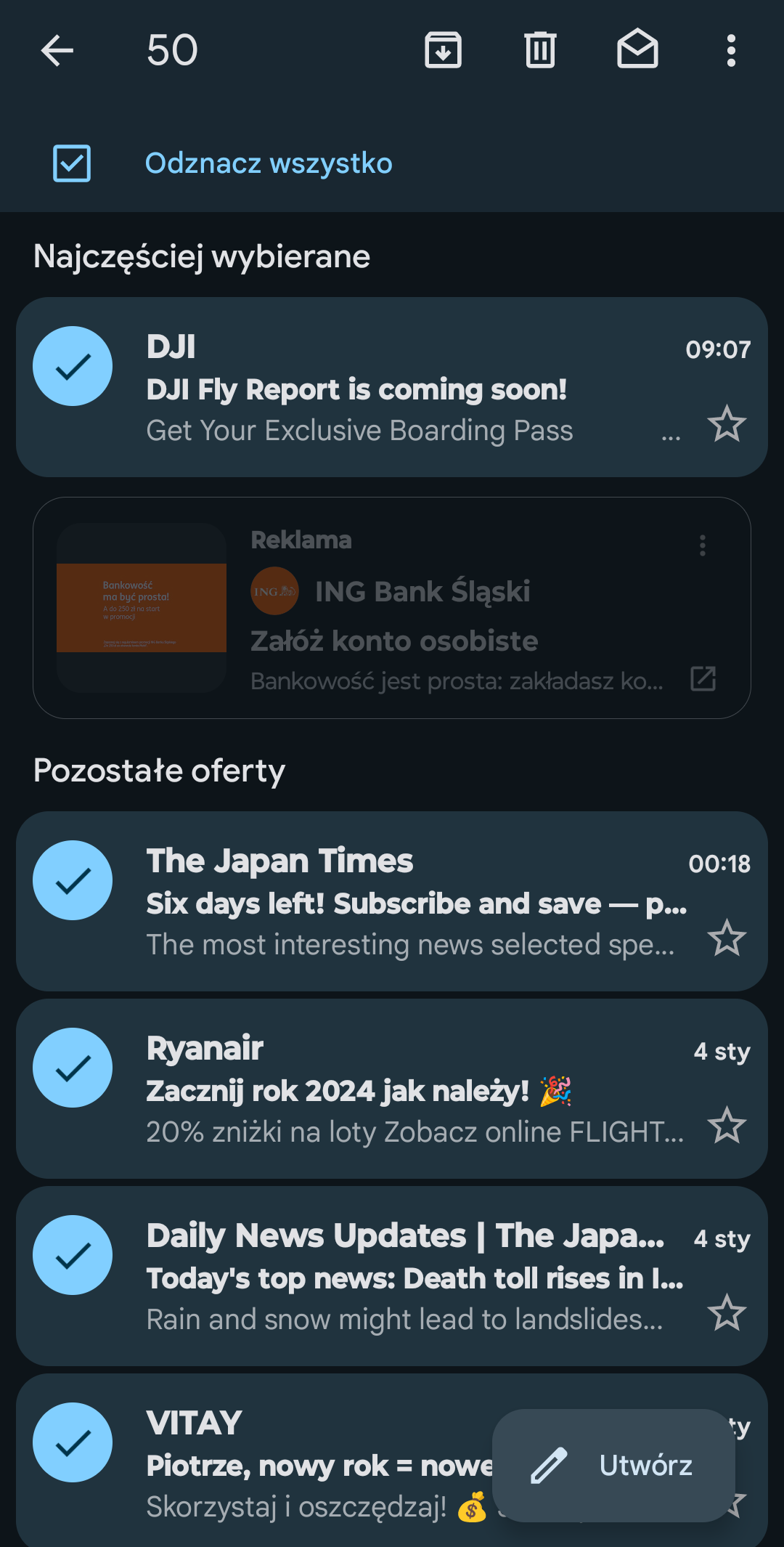Open the ING ad options menu
Screen dimensions: 784x1547
click(x=702, y=545)
